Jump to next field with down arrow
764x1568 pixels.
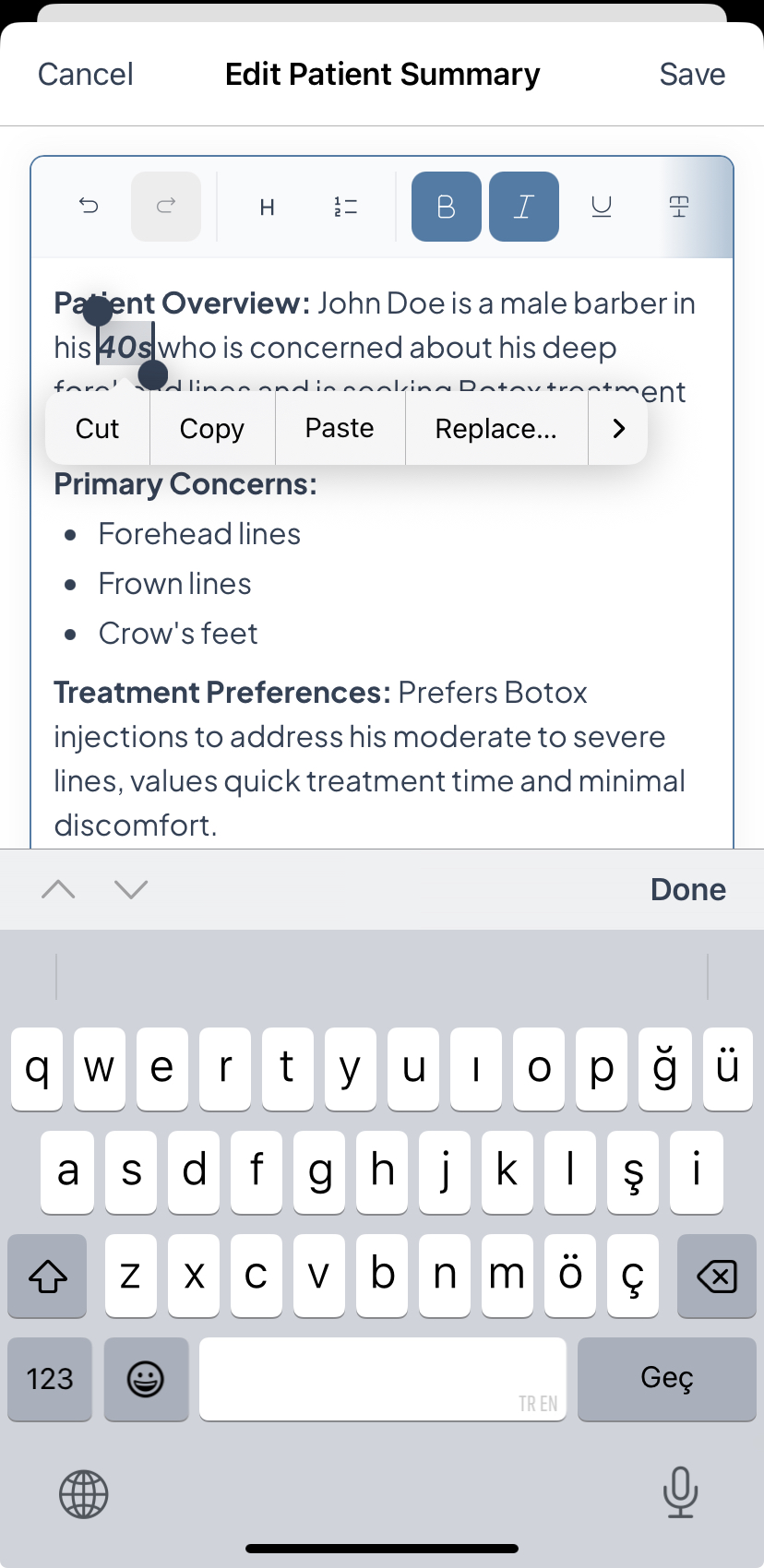[131, 889]
